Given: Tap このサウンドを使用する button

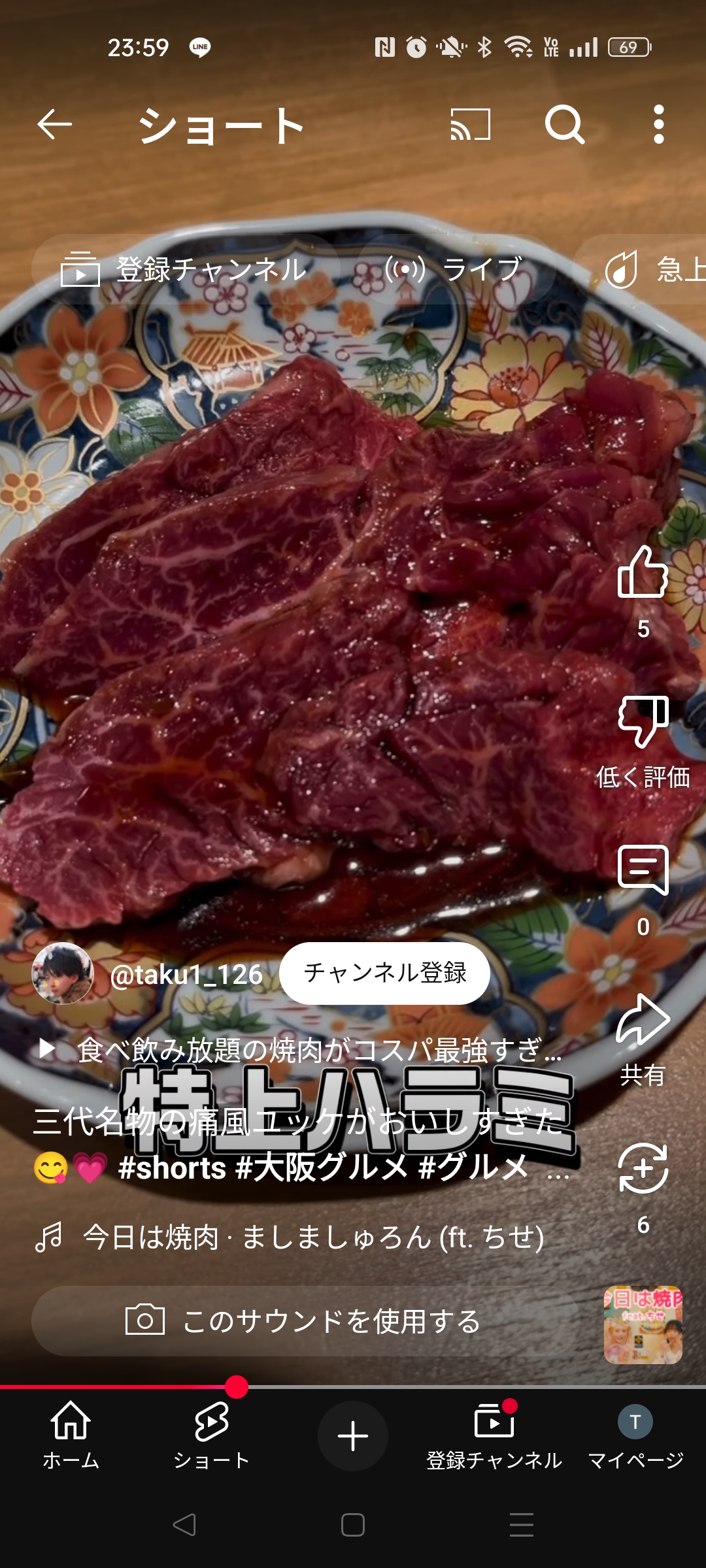Looking at the screenshot, I should [x=305, y=1322].
